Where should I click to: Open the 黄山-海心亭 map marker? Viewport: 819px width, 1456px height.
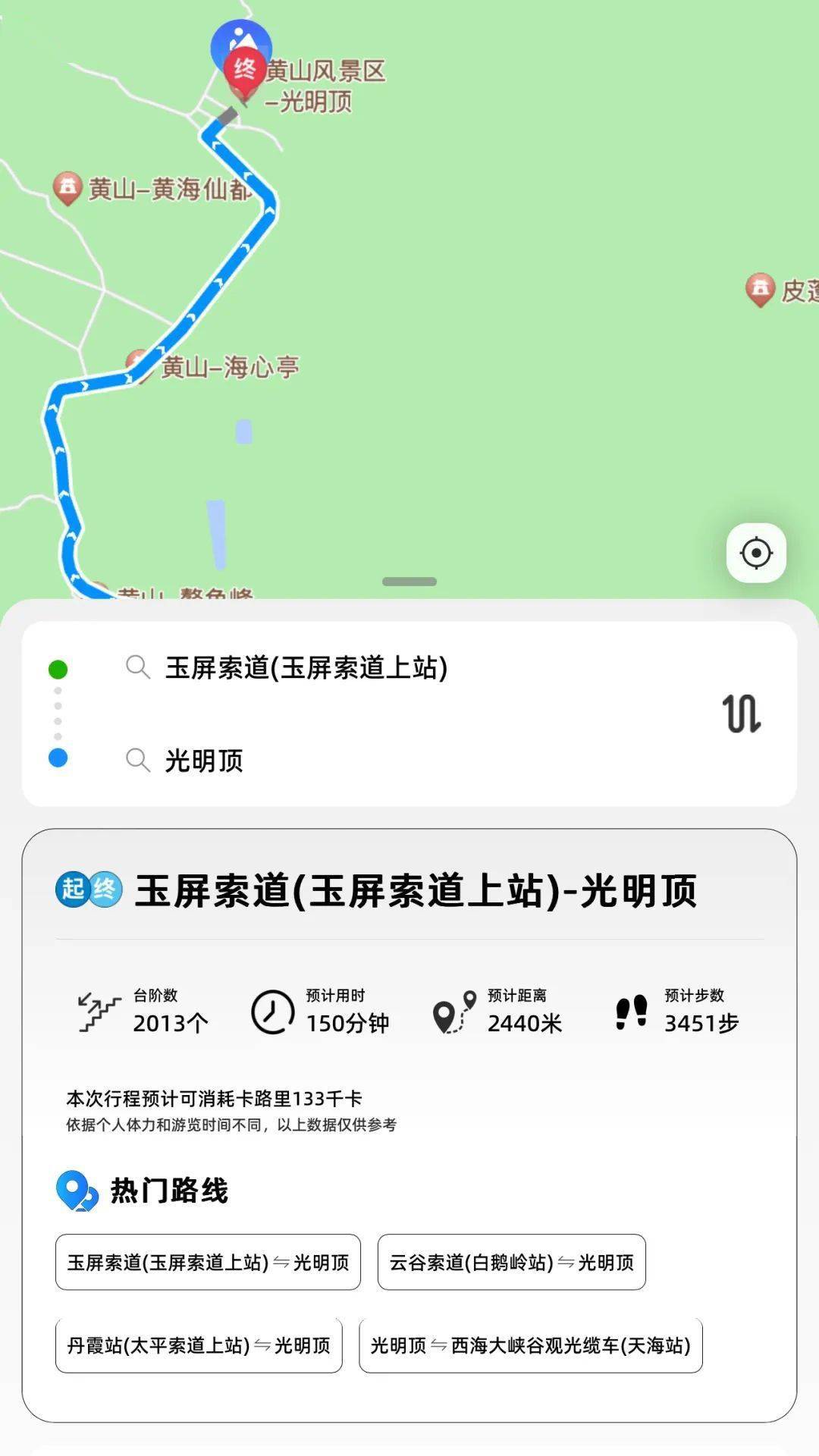pos(138,364)
